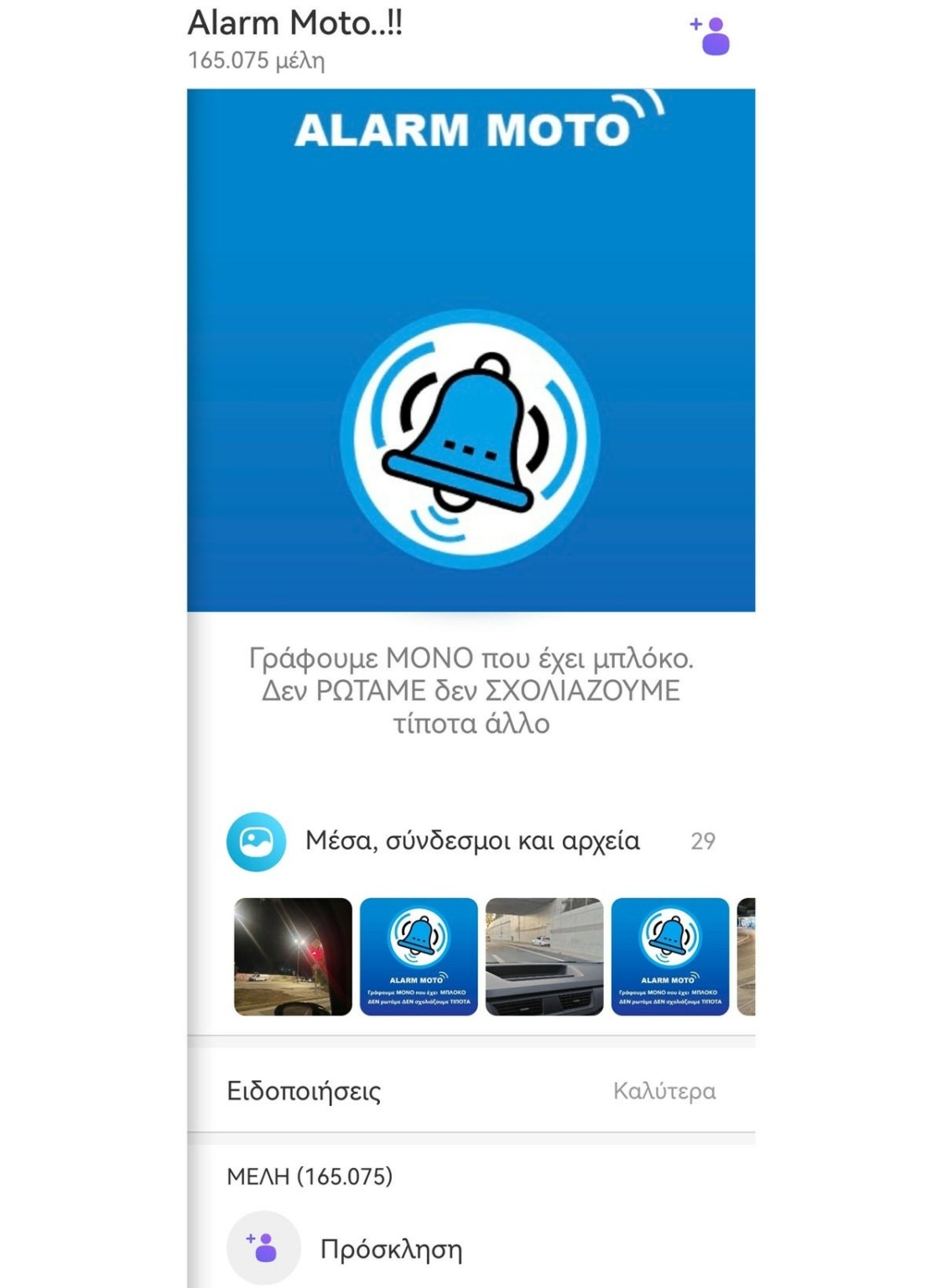
Task: Open Μέσα, σύνδεσμοι και αρχεία section
Action: [x=471, y=841]
